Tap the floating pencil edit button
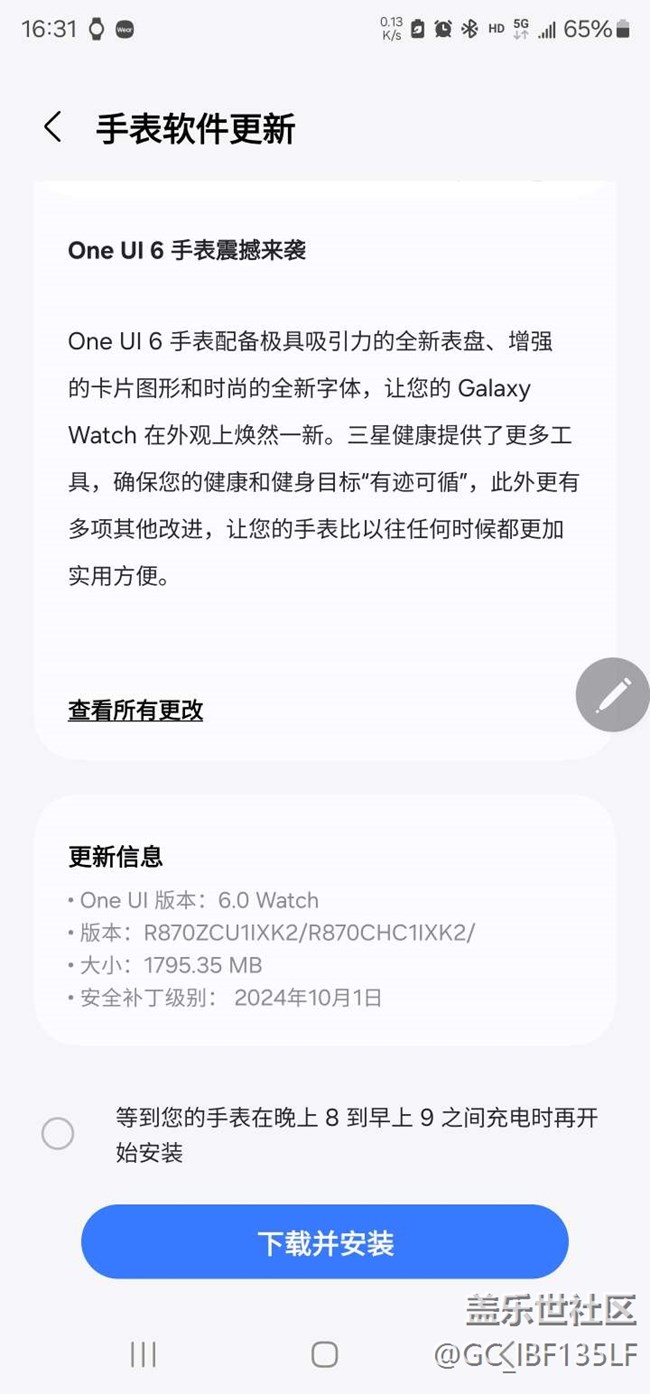Screen dimensions: 650x1394 point(612,695)
